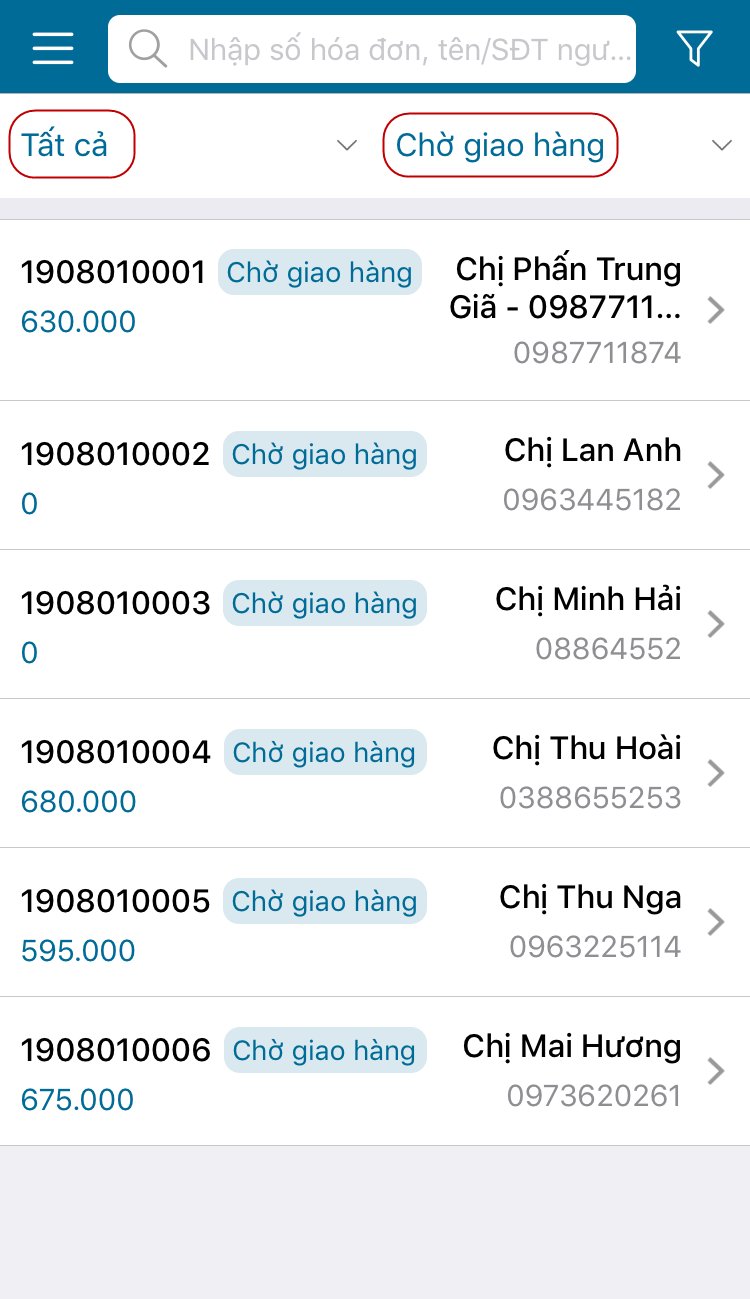The image size is (750, 1299).
Task: Select order 1908010004 of Chị Thu Hoài
Action: pos(375,773)
